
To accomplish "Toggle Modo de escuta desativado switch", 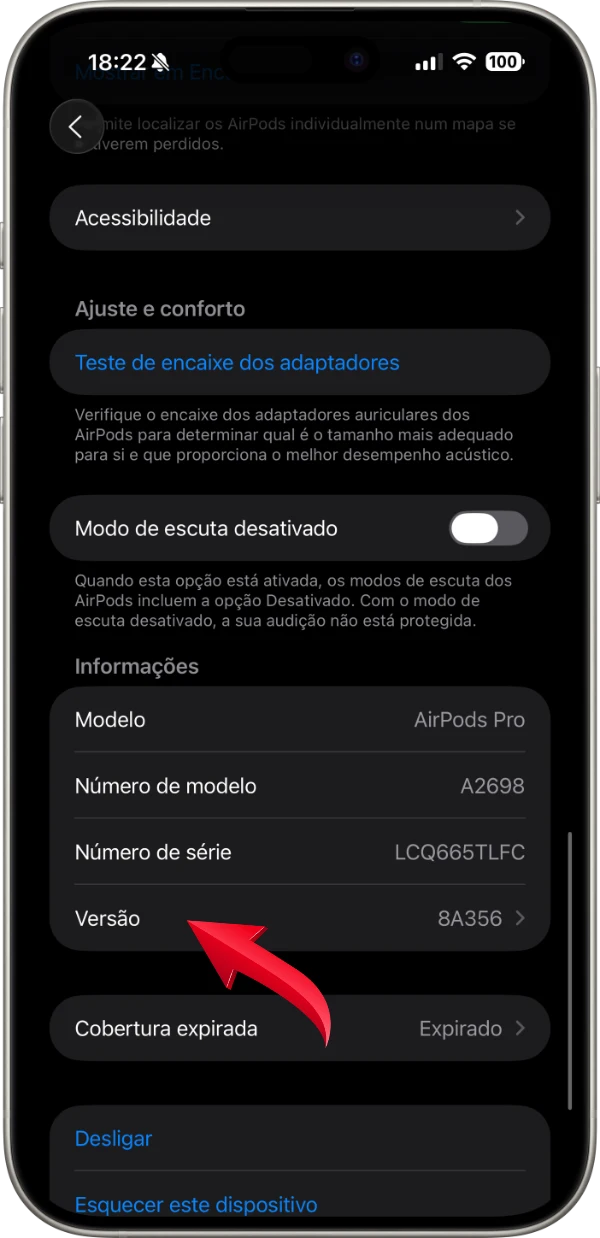I will (488, 528).
